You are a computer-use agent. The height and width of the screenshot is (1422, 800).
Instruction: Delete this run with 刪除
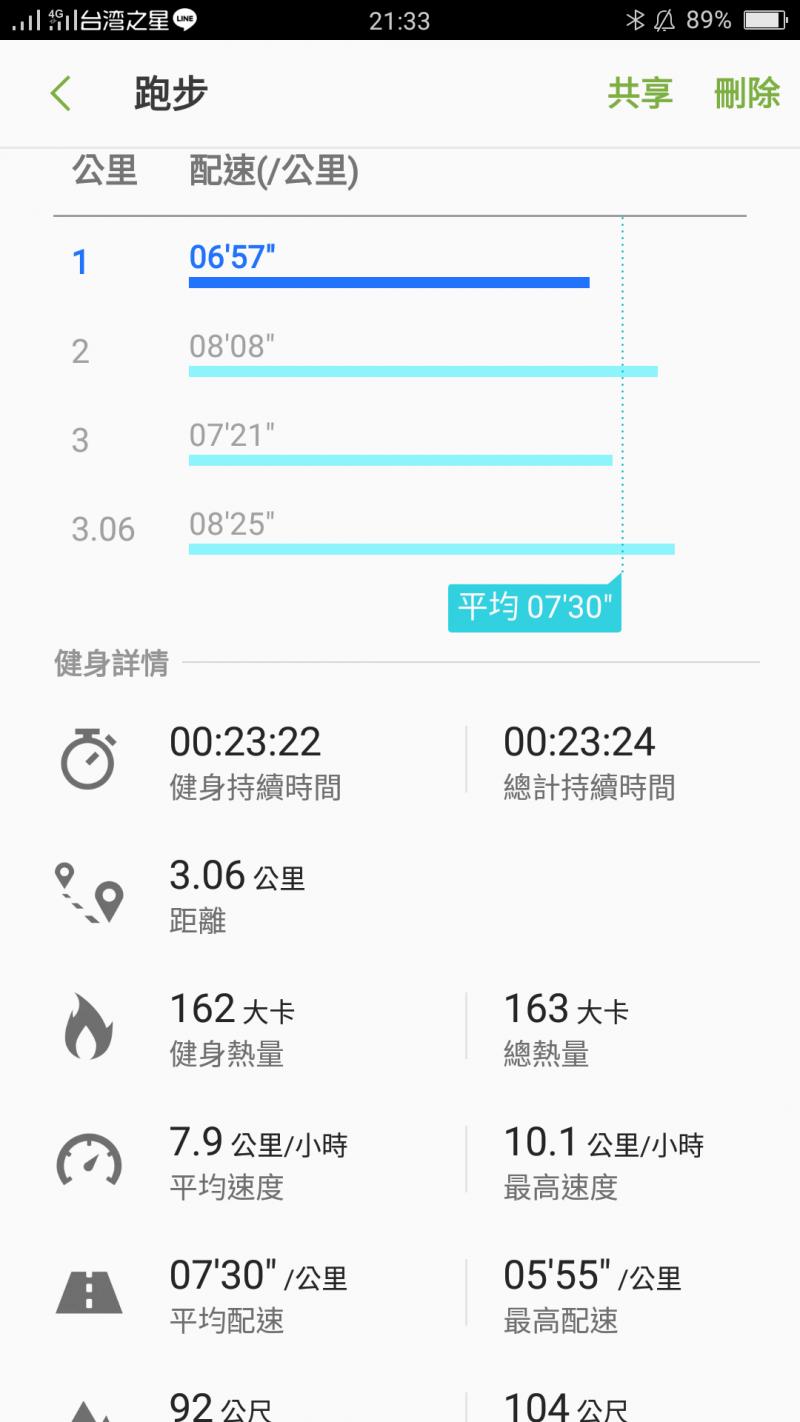pos(747,94)
